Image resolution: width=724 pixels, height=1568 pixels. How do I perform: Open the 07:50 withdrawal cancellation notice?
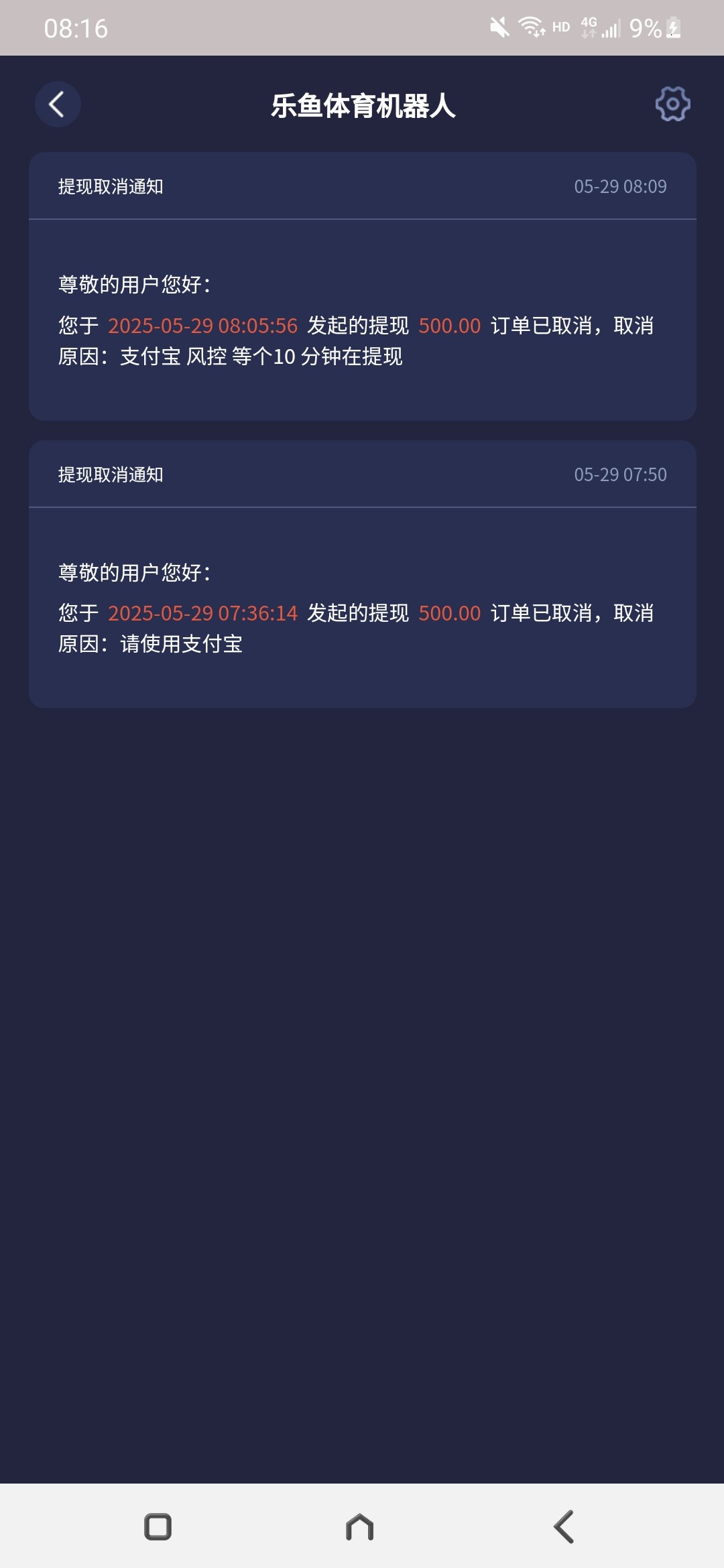coord(362,574)
